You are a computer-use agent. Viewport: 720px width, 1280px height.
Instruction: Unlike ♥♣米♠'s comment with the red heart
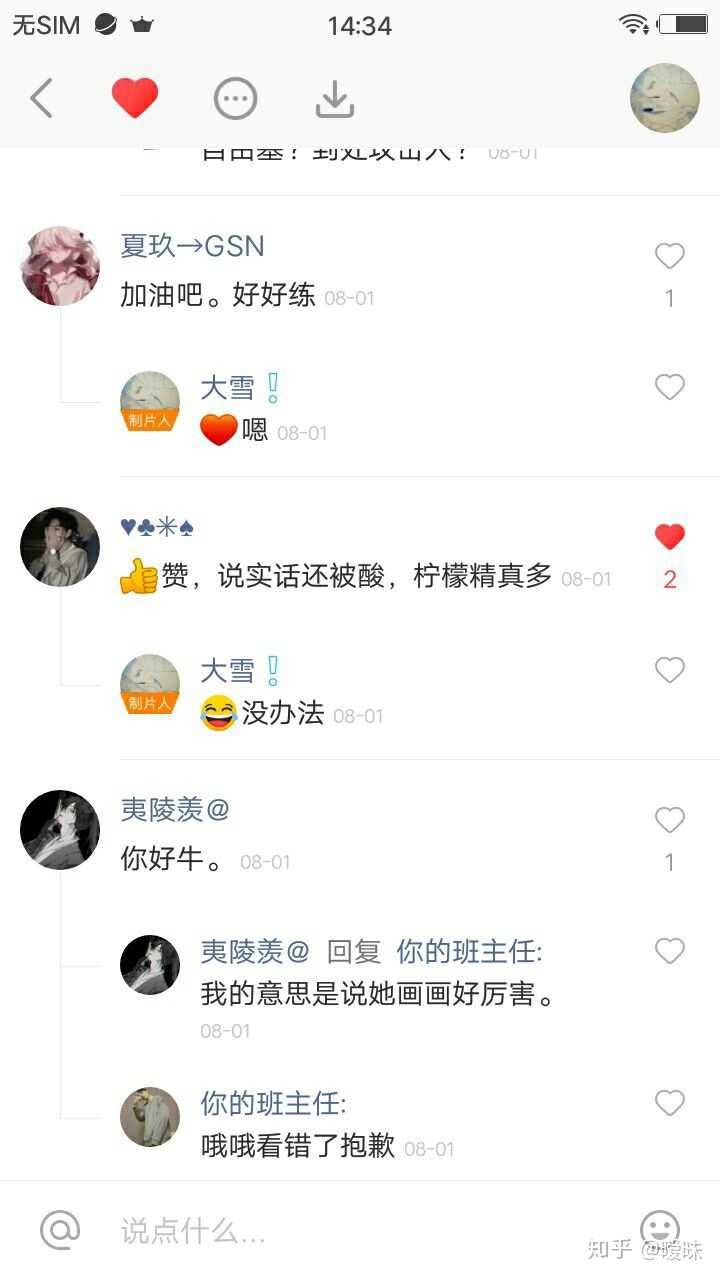tap(669, 537)
